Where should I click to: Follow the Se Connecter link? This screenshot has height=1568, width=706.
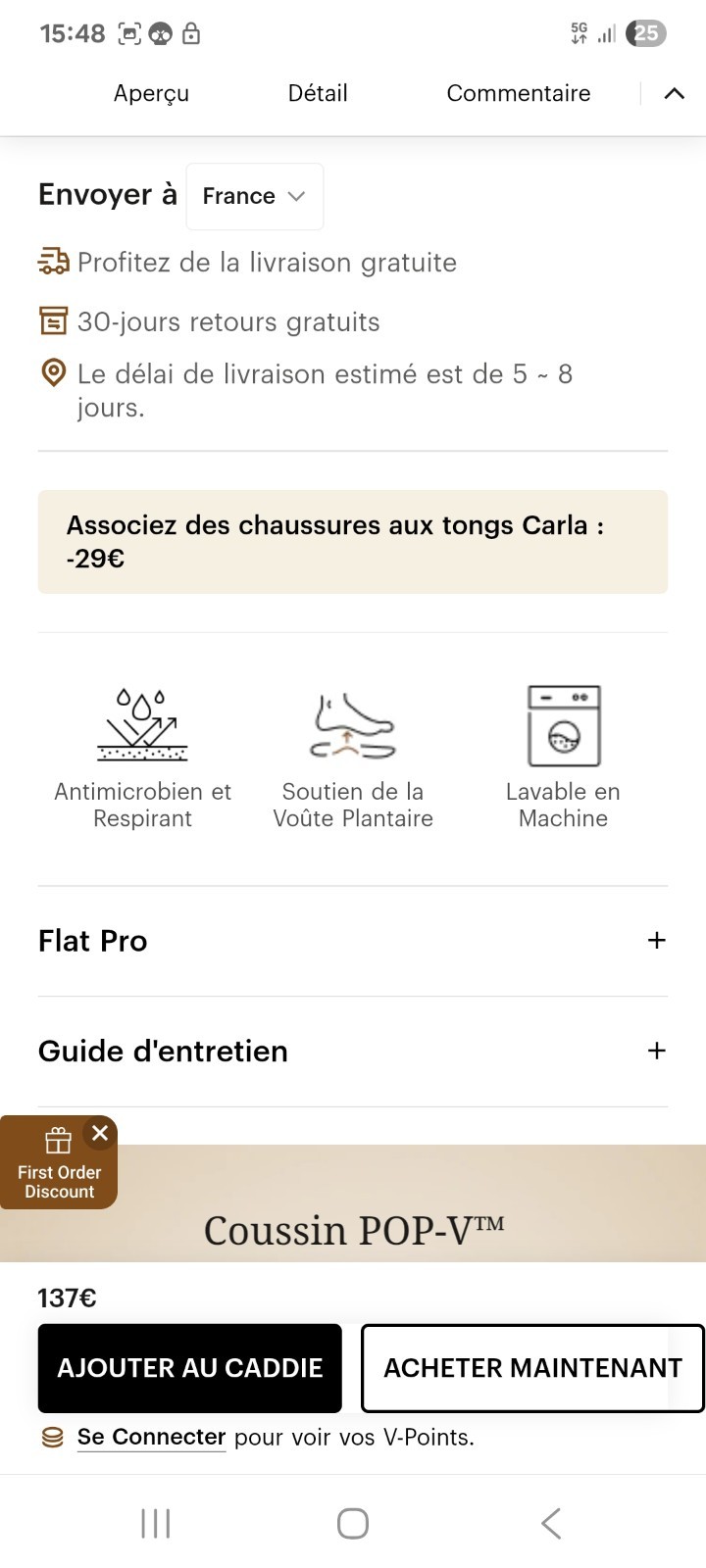152,1437
